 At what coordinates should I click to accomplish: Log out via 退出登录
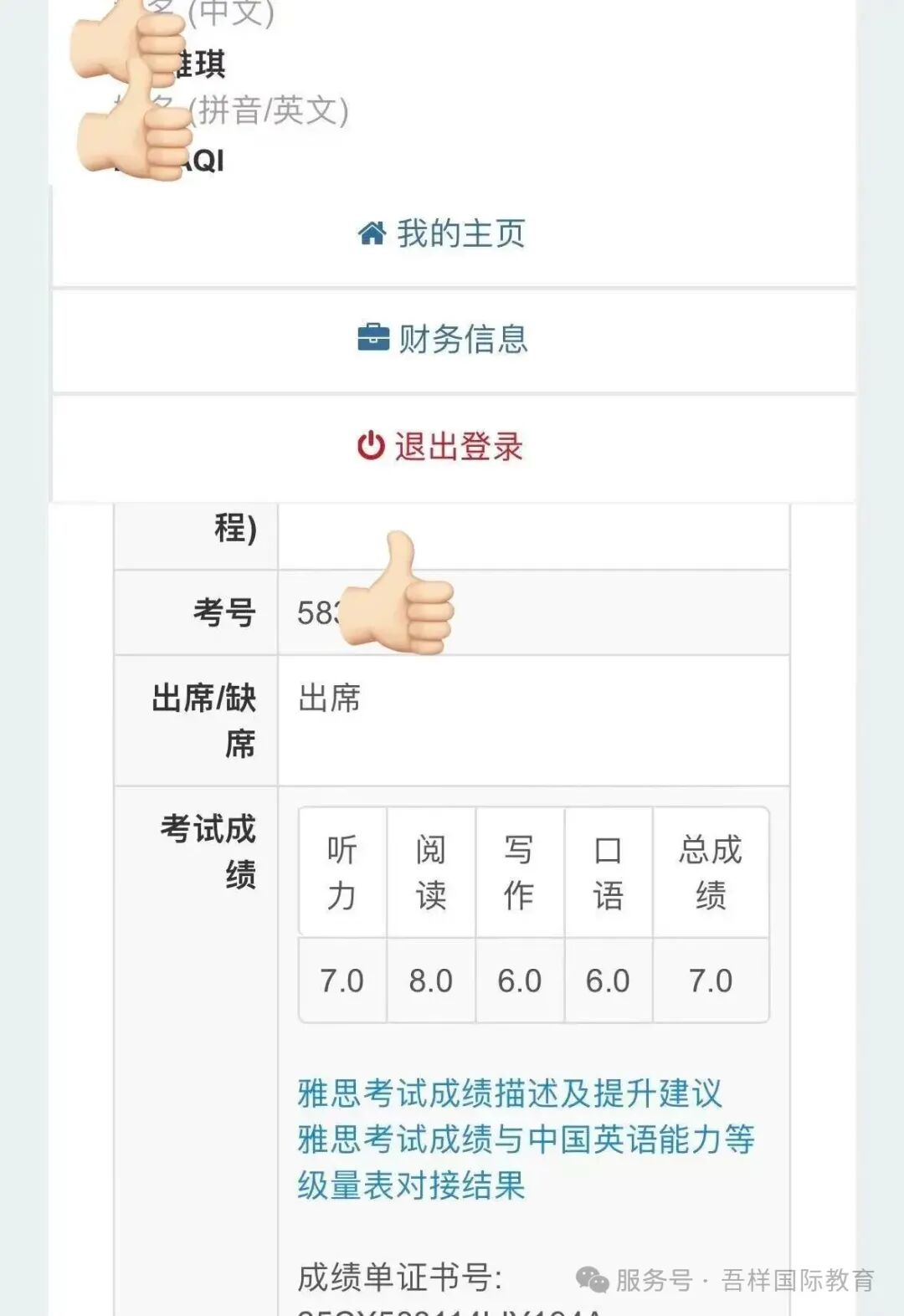pyautogui.click(x=440, y=446)
